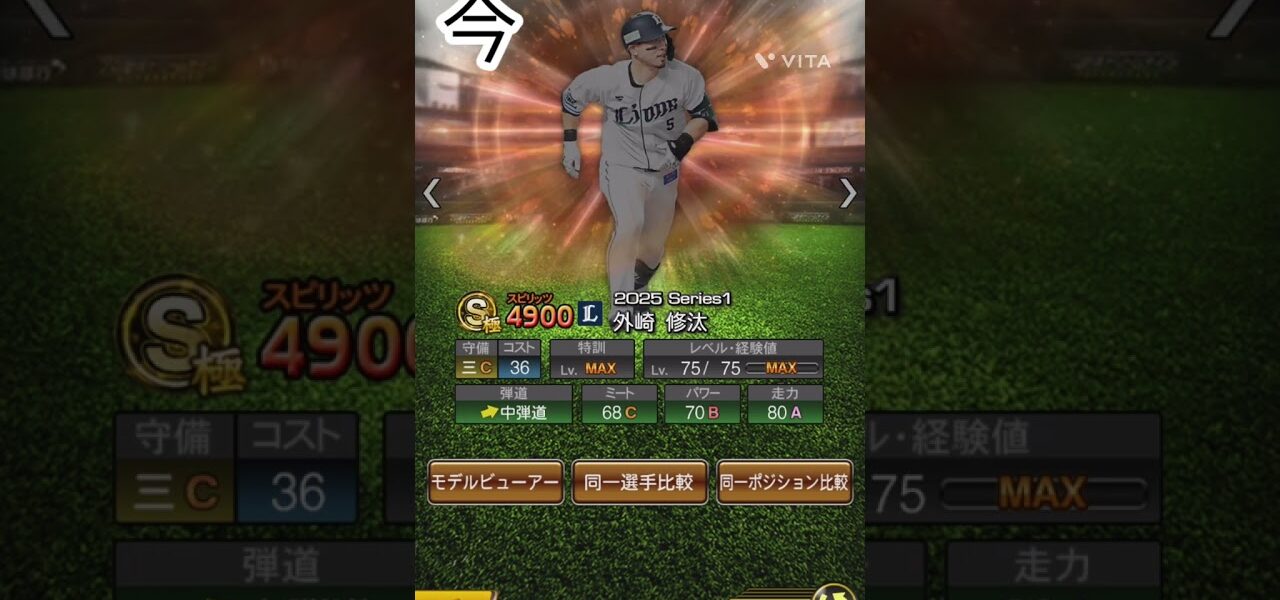Tap the 同一選手比較 same-player comparison button

(640, 482)
